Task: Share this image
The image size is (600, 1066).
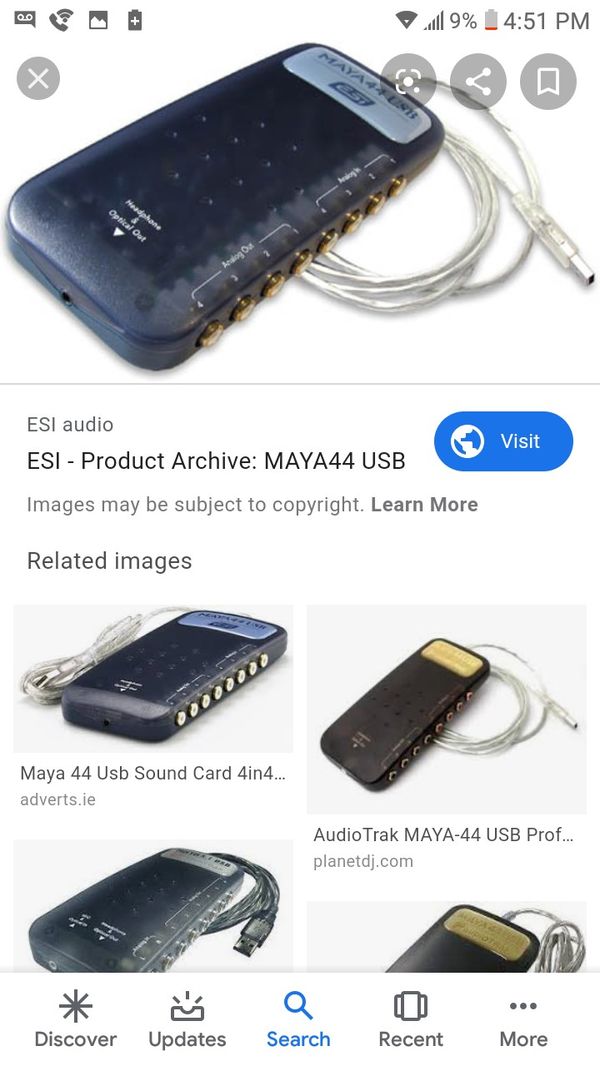Action: click(478, 81)
